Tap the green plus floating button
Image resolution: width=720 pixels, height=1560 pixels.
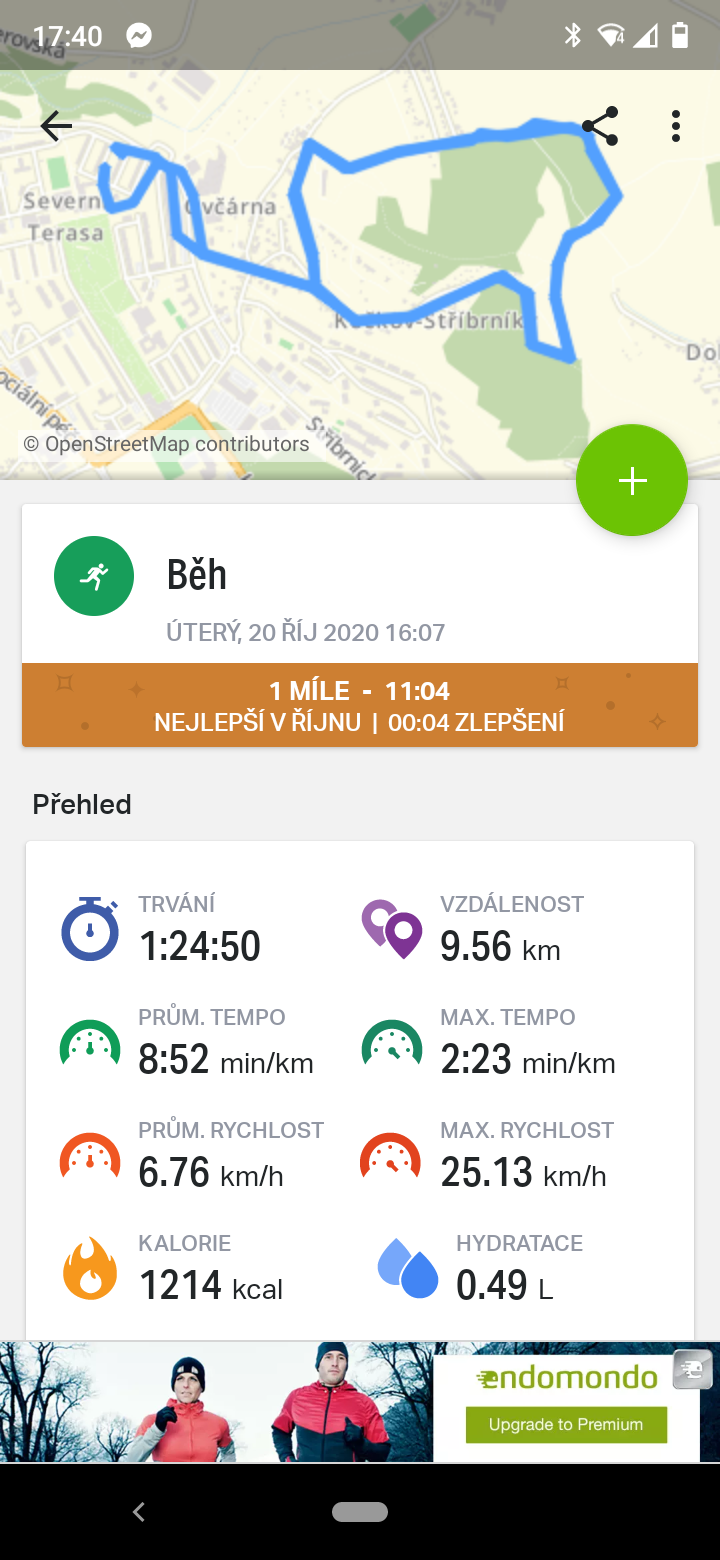coord(632,481)
